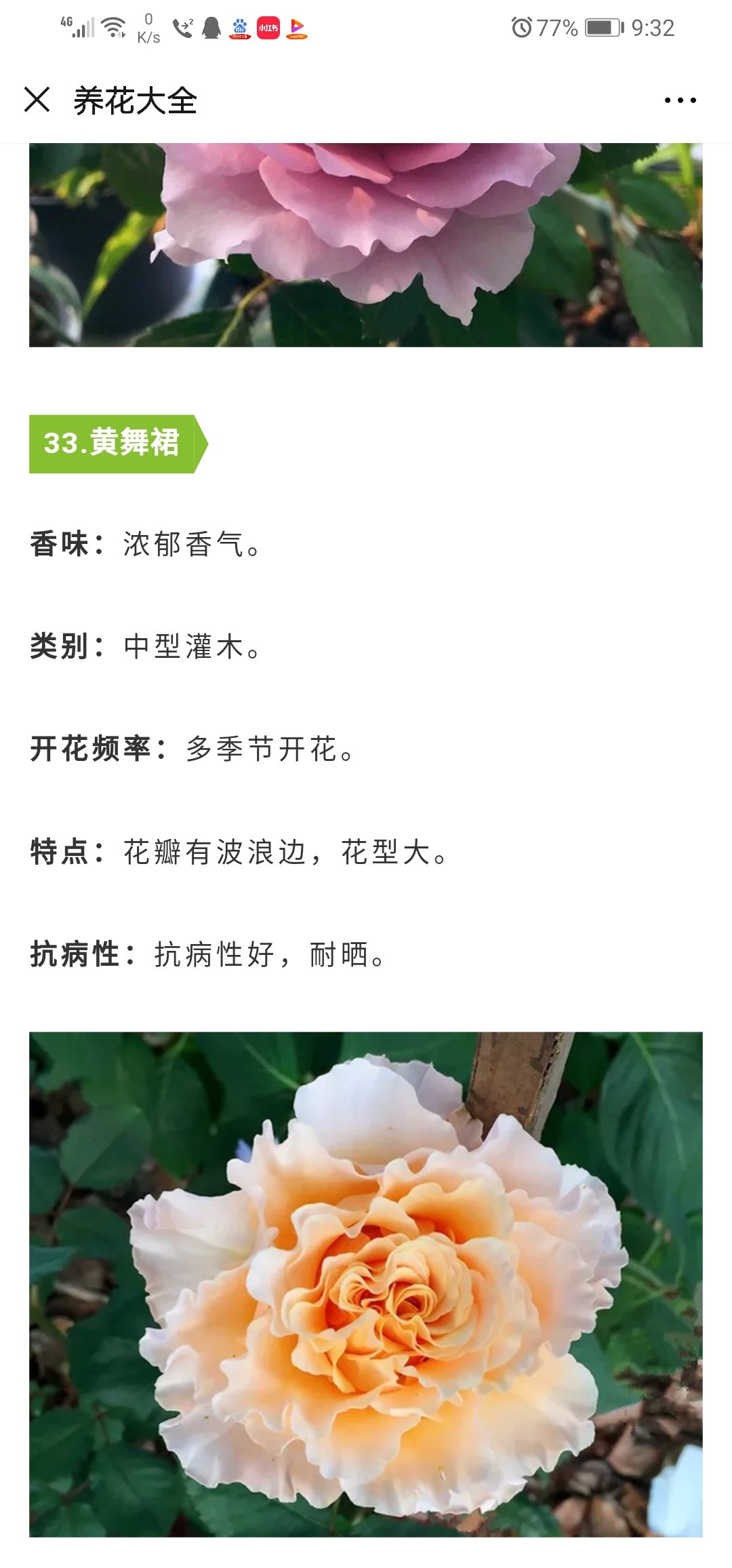Open the three-dot more options menu
Viewport: 732px width, 1568px height.
tap(680, 100)
